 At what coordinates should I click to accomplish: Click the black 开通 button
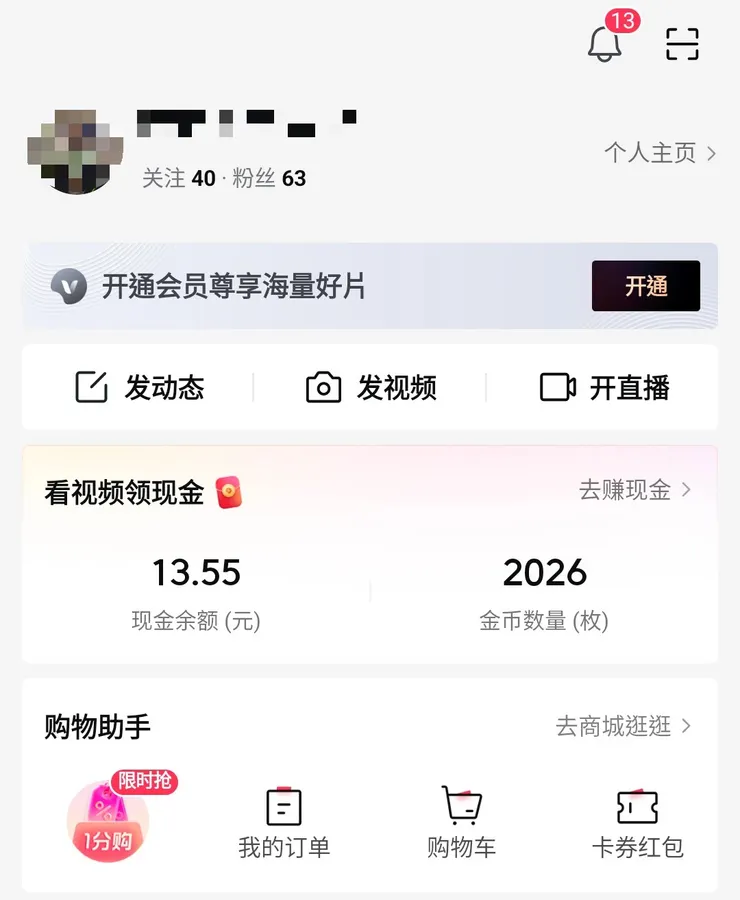pyautogui.click(x=646, y=286)
